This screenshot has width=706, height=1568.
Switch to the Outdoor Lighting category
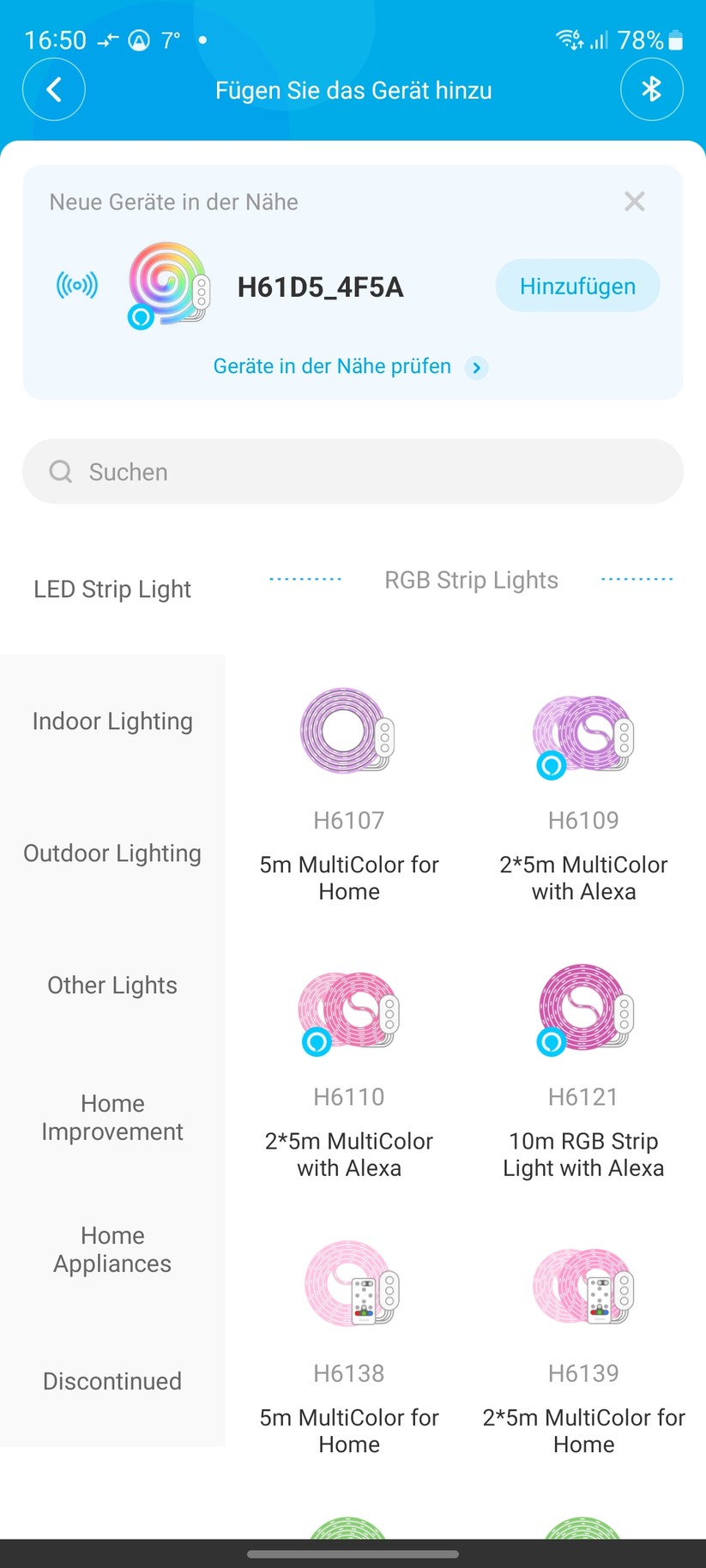coord(112,853)
